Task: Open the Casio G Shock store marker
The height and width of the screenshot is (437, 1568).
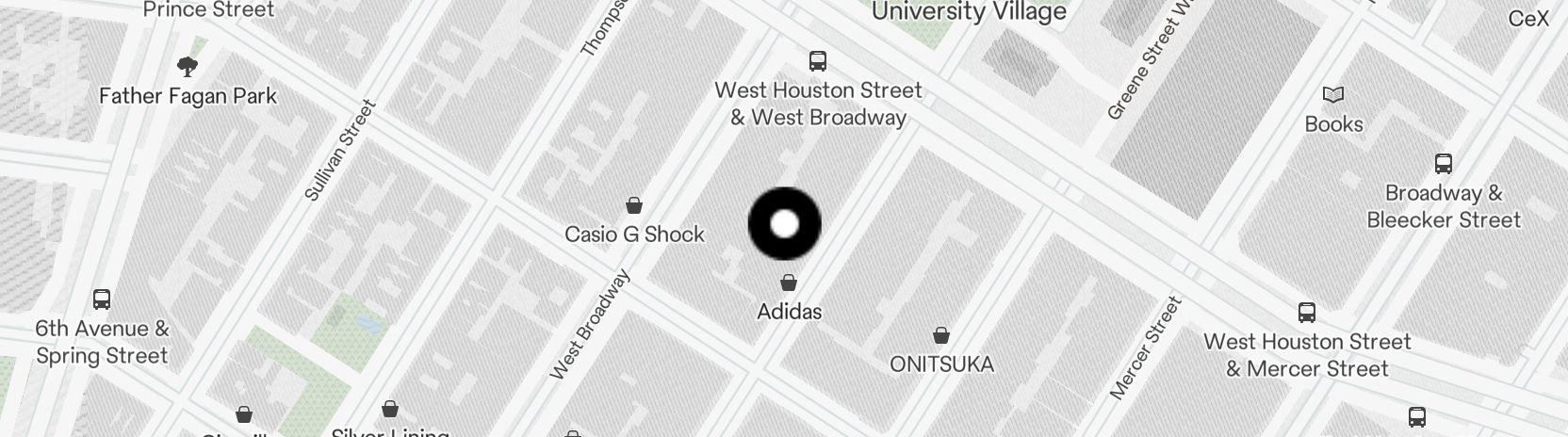Action: [x=634, y=205]
